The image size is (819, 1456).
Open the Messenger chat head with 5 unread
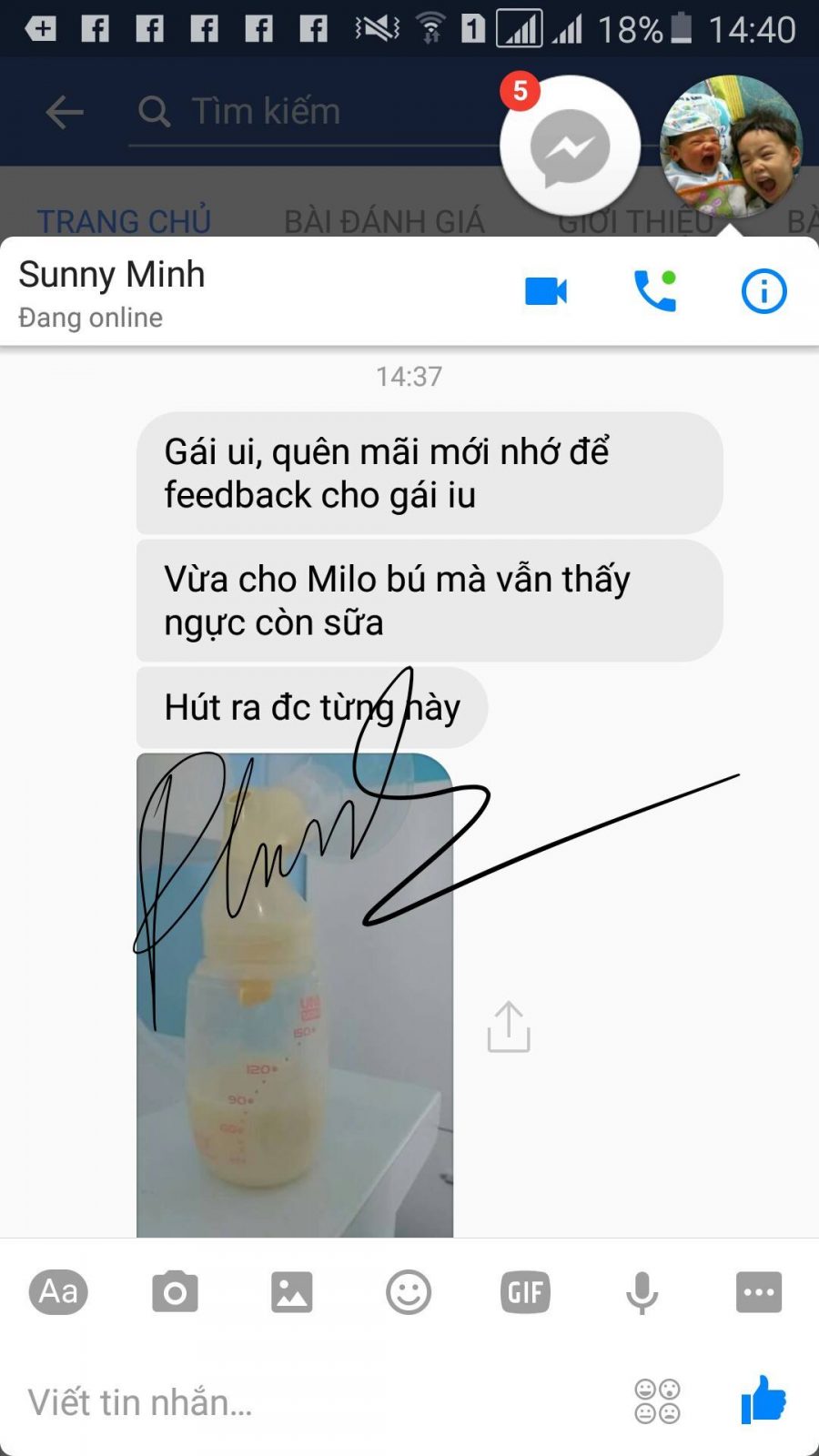570,146
